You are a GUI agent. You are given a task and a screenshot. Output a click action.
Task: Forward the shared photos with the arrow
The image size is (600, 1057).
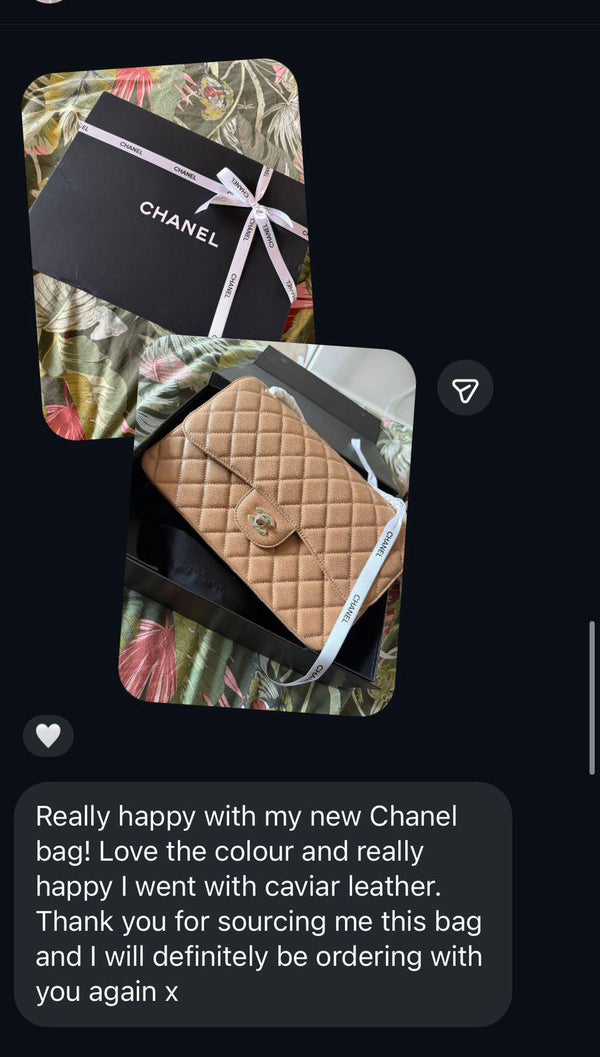point(465,388)
